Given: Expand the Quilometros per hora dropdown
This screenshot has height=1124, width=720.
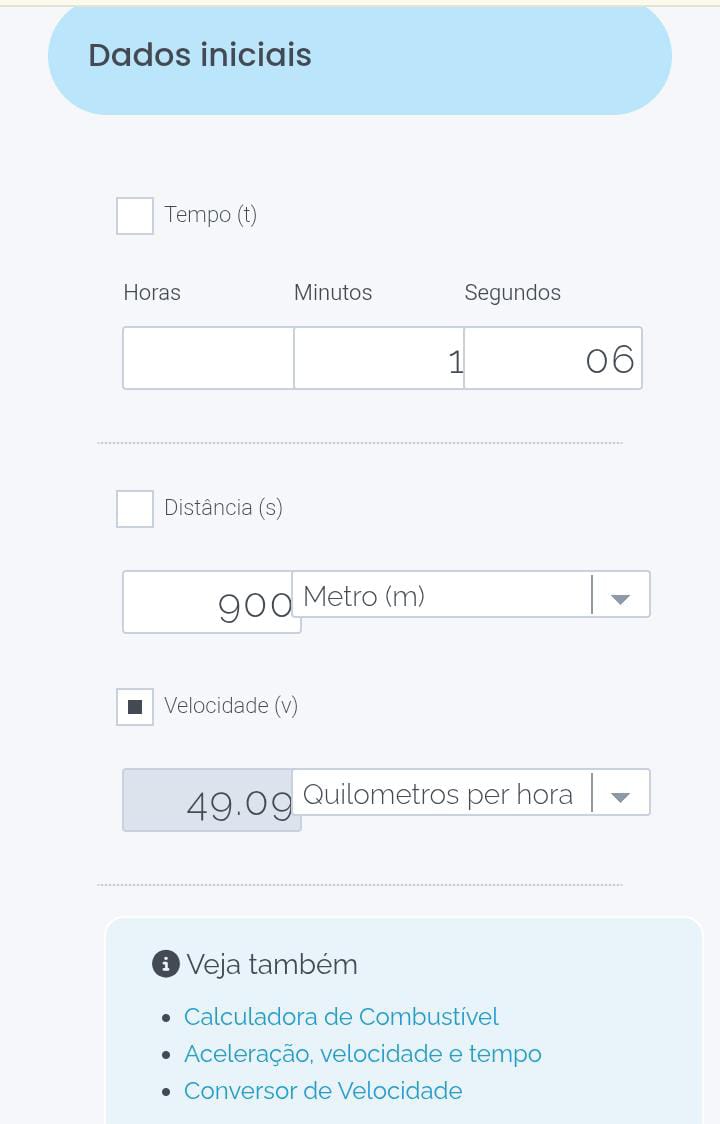Looking at the screenshot, I should 471,793.
